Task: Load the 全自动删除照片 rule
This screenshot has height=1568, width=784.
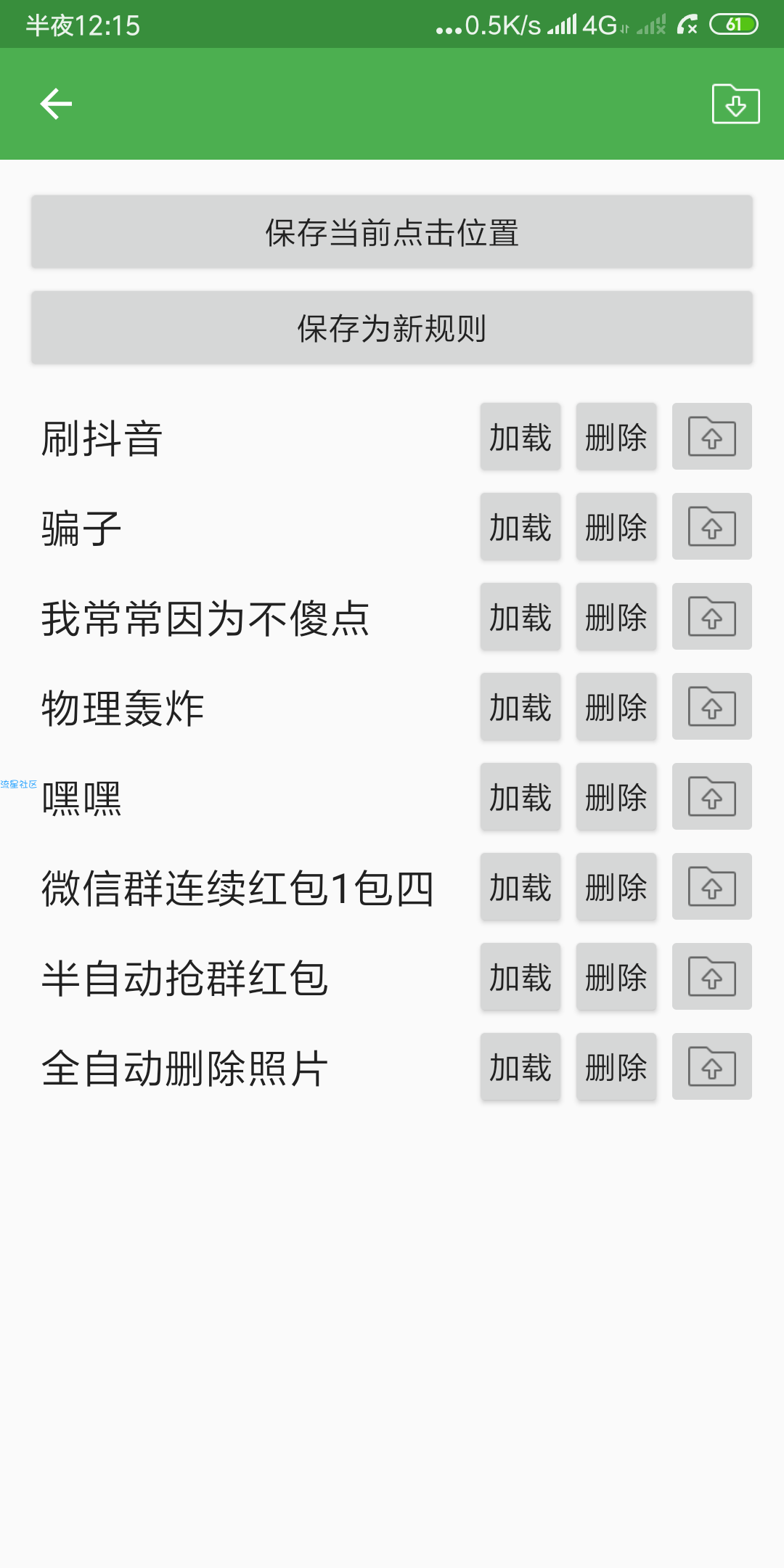Action: [520, 1067]
